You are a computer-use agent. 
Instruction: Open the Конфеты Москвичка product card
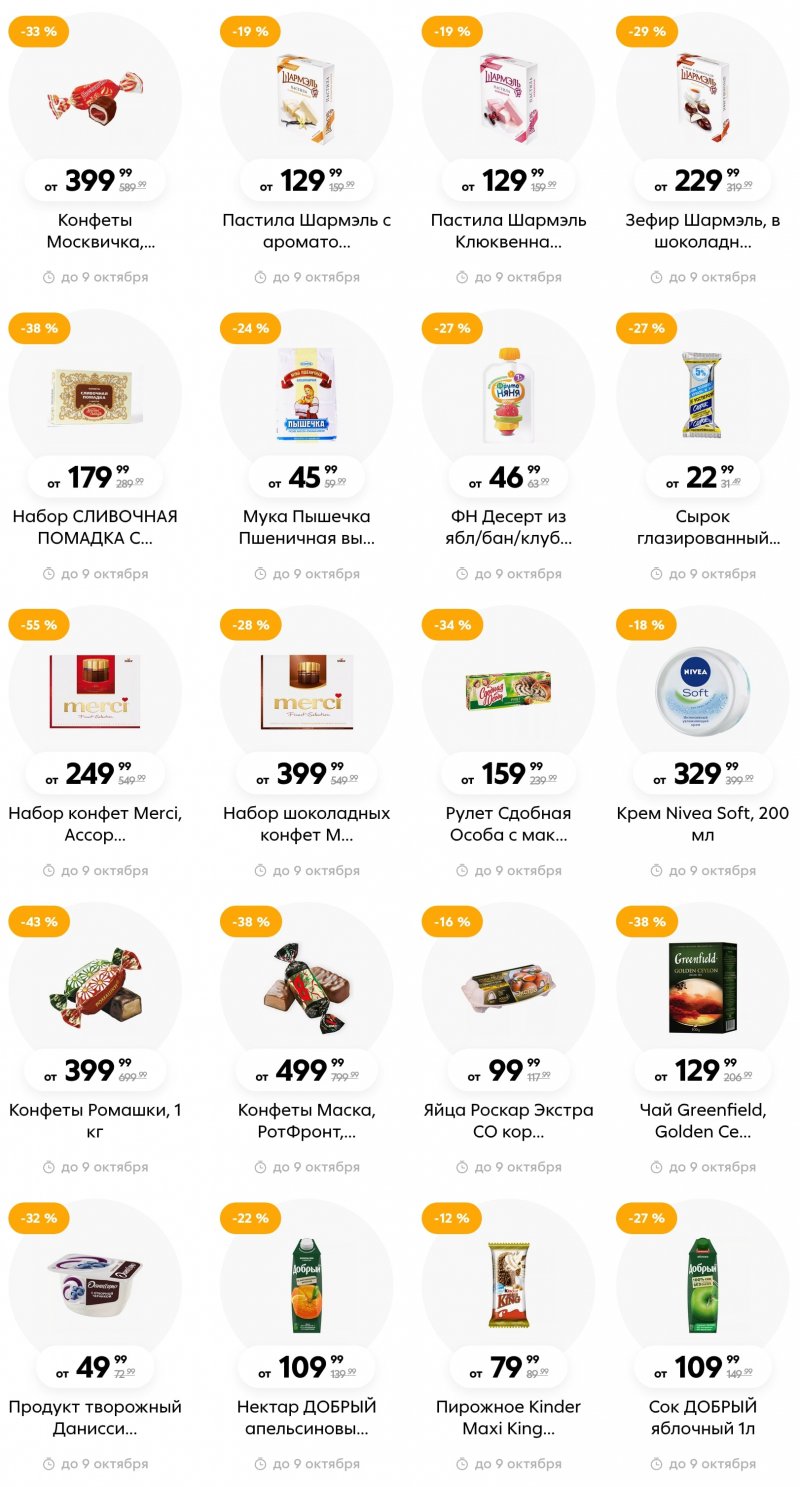click(x=95, y=99)
